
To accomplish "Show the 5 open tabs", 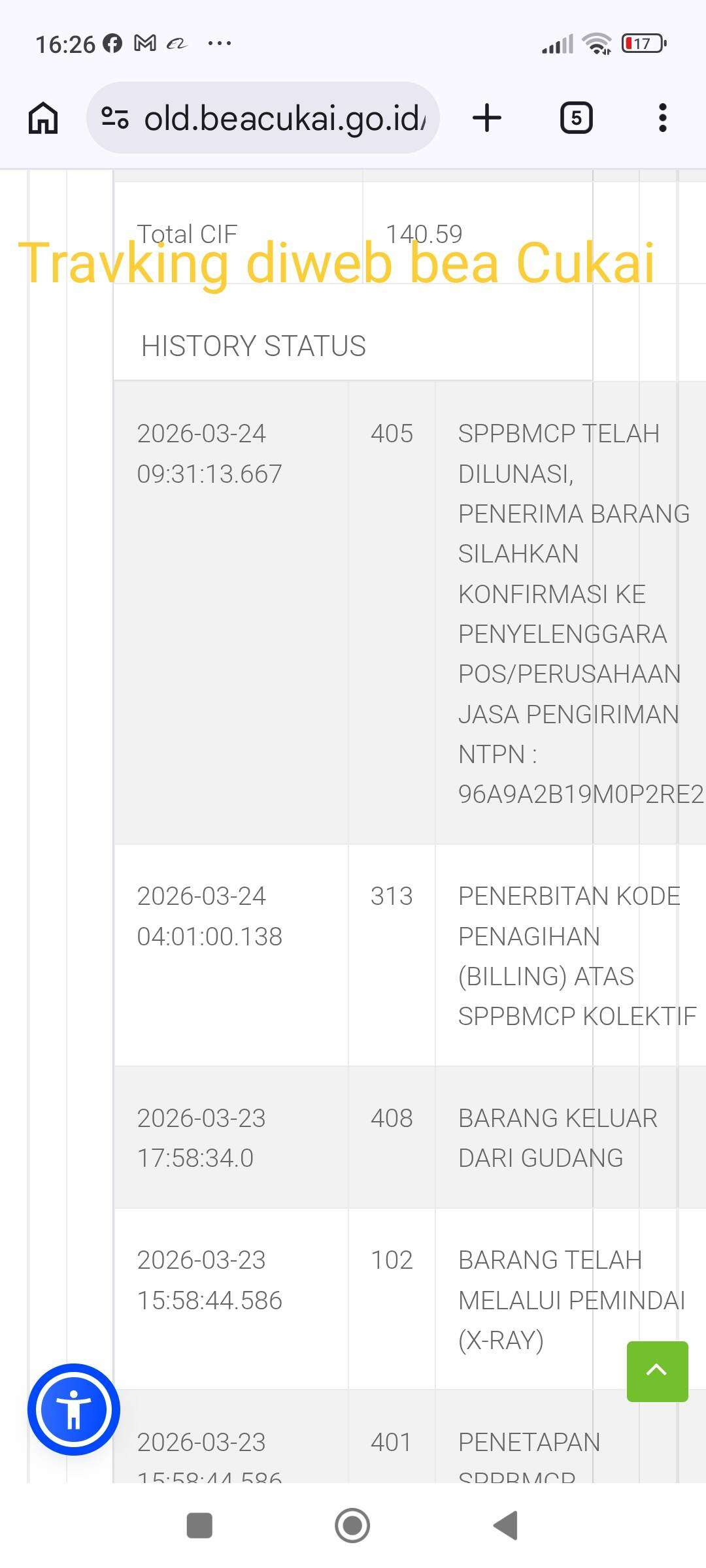I will coord(576,118).
